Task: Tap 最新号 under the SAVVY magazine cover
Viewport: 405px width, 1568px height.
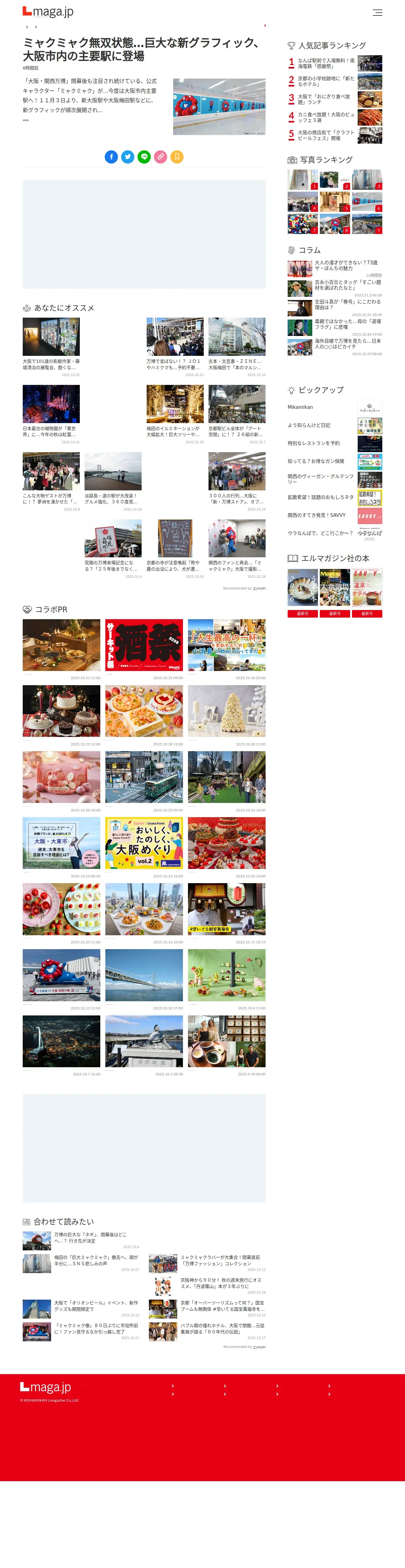Action: coord(367,613)
